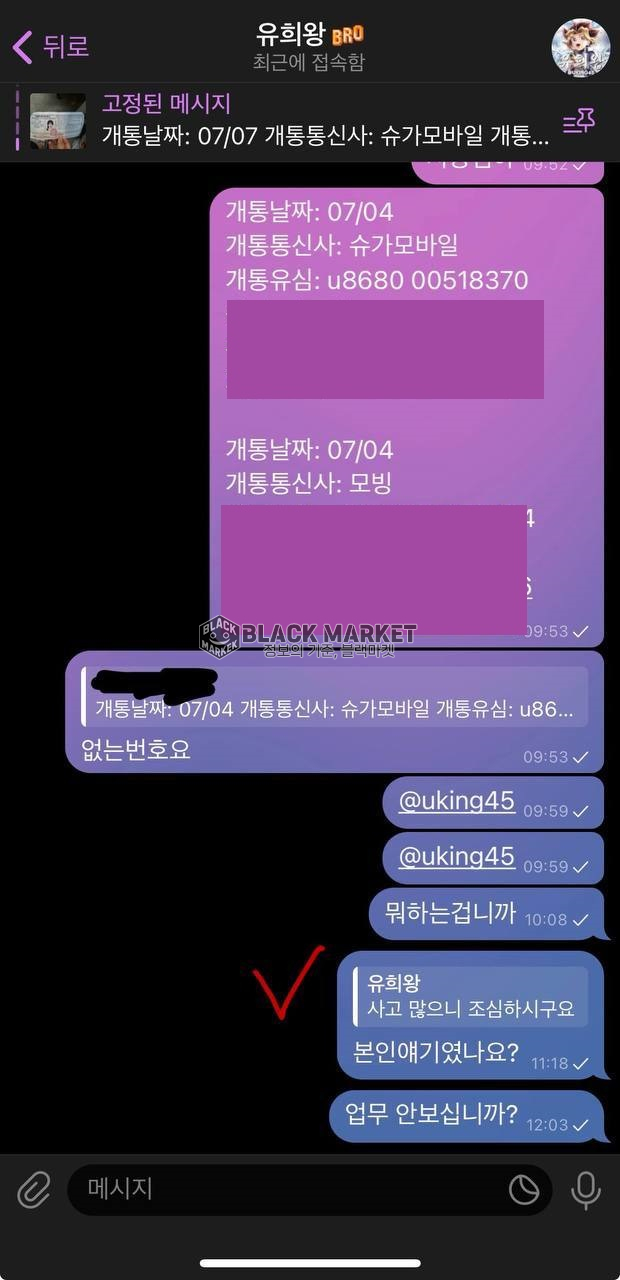Show the list of pinned messages icon
Screen dimensions: 620x1280
(579, 122)
